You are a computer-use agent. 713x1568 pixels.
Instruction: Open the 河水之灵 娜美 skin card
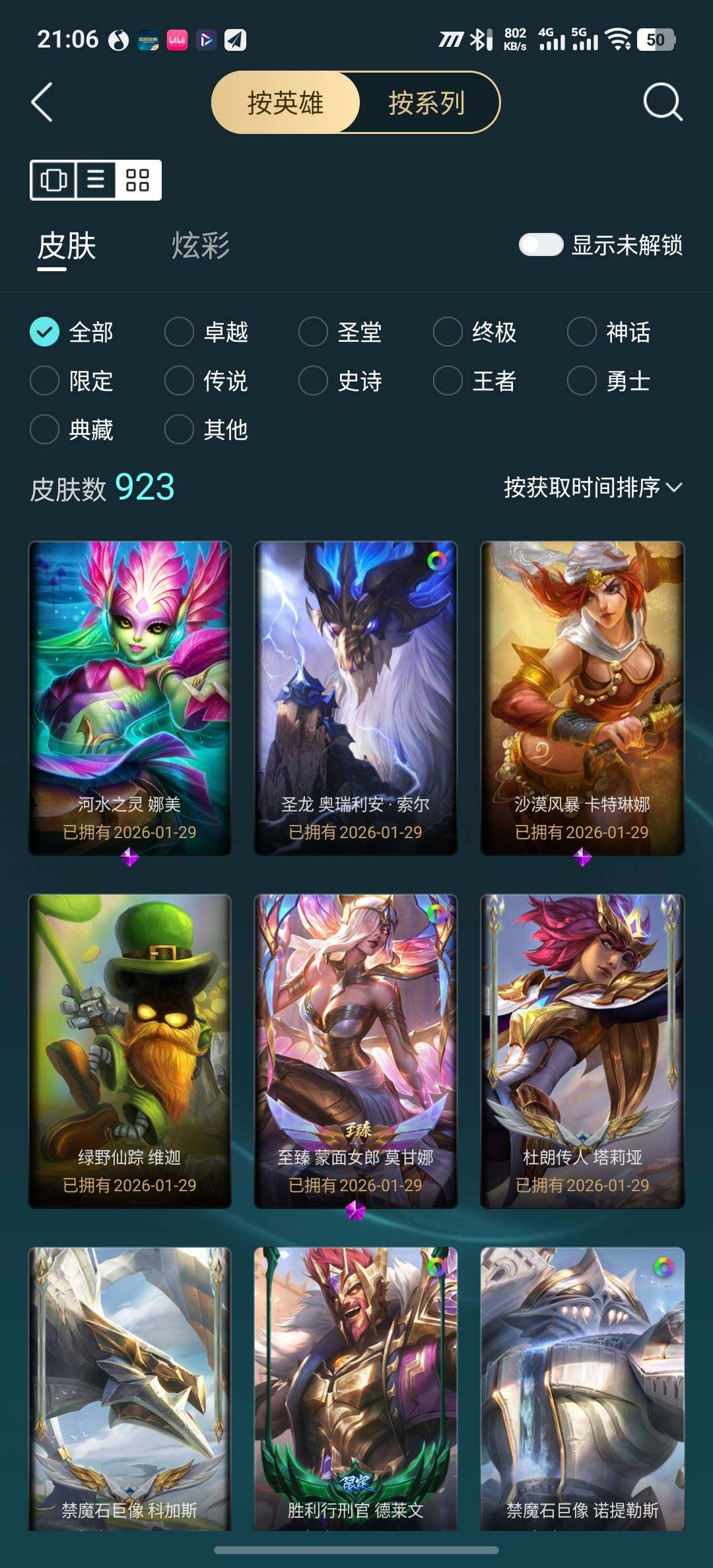point(130,698)
